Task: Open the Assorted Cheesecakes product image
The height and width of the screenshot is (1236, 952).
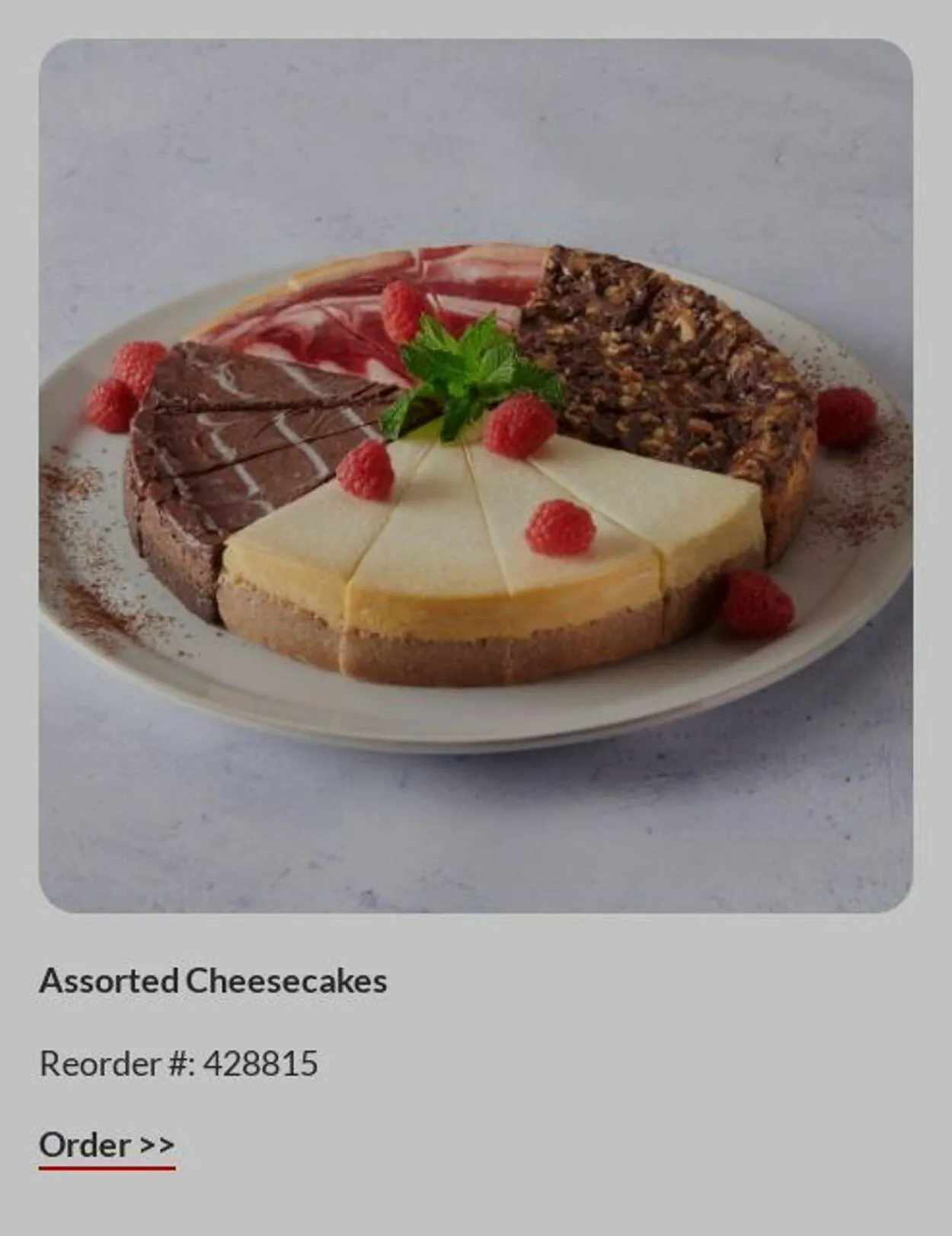Action: [x=475, y=475]
